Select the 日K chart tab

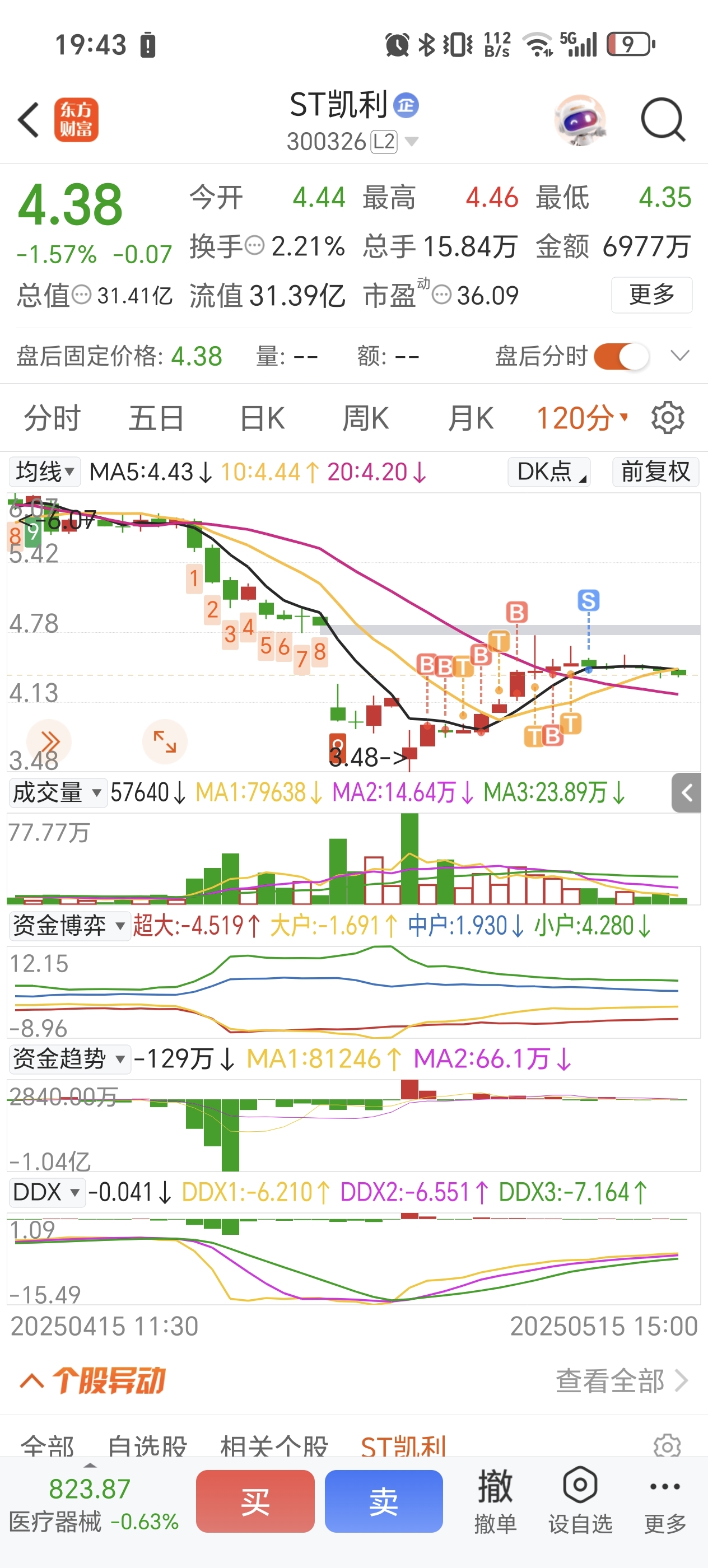(262, 419)
